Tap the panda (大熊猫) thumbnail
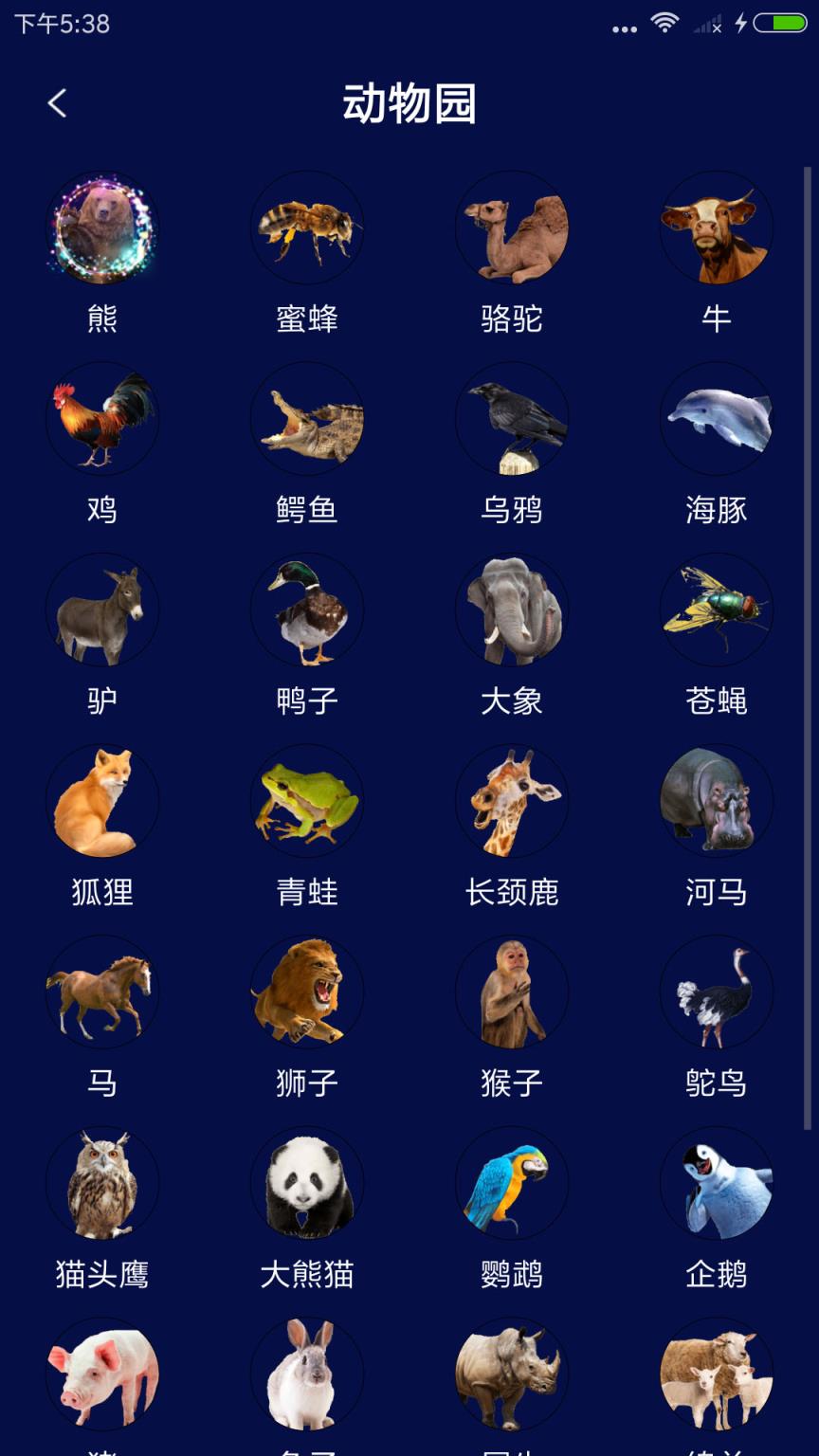The width and height of the screenshot is (819, 1456). [307, 1184]
